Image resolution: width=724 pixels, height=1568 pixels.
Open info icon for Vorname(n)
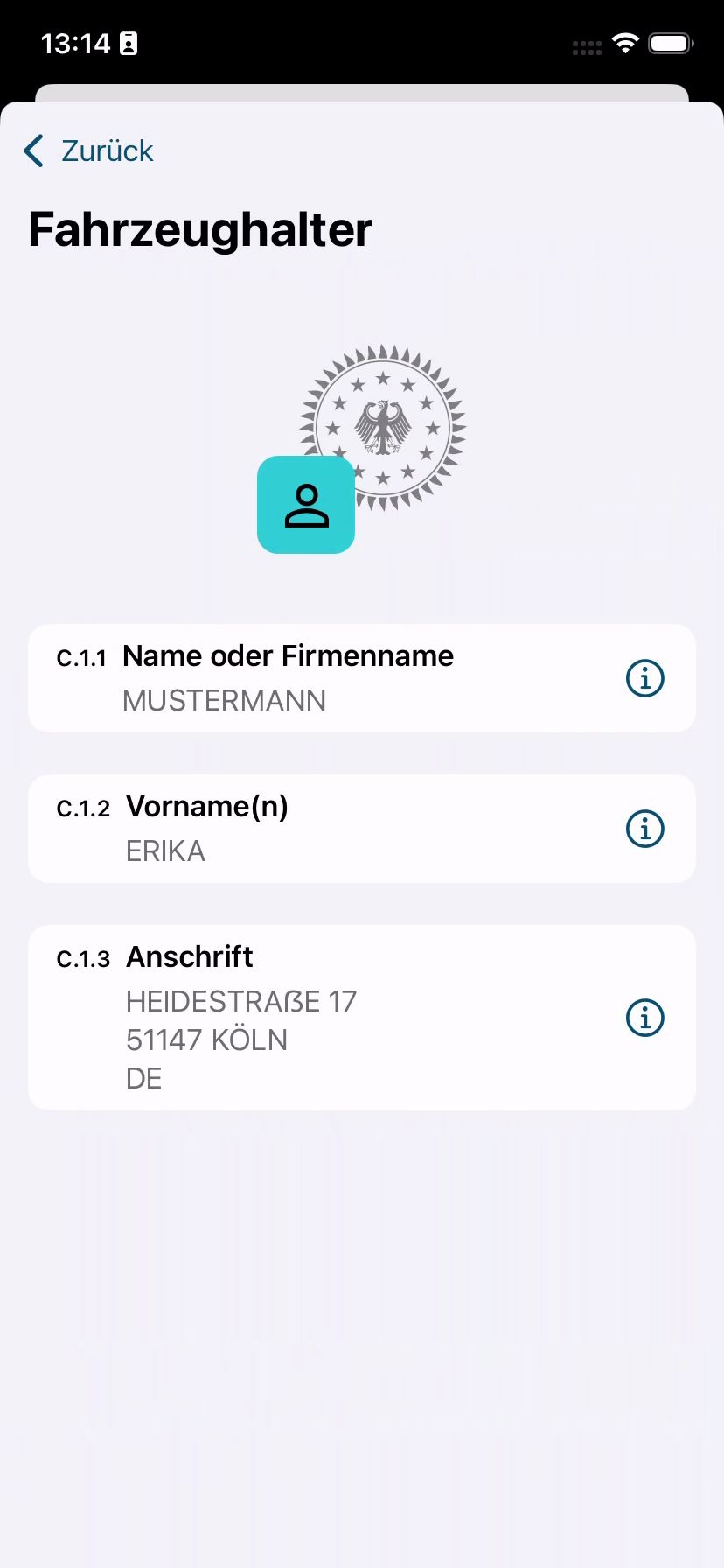pos(645,829)
